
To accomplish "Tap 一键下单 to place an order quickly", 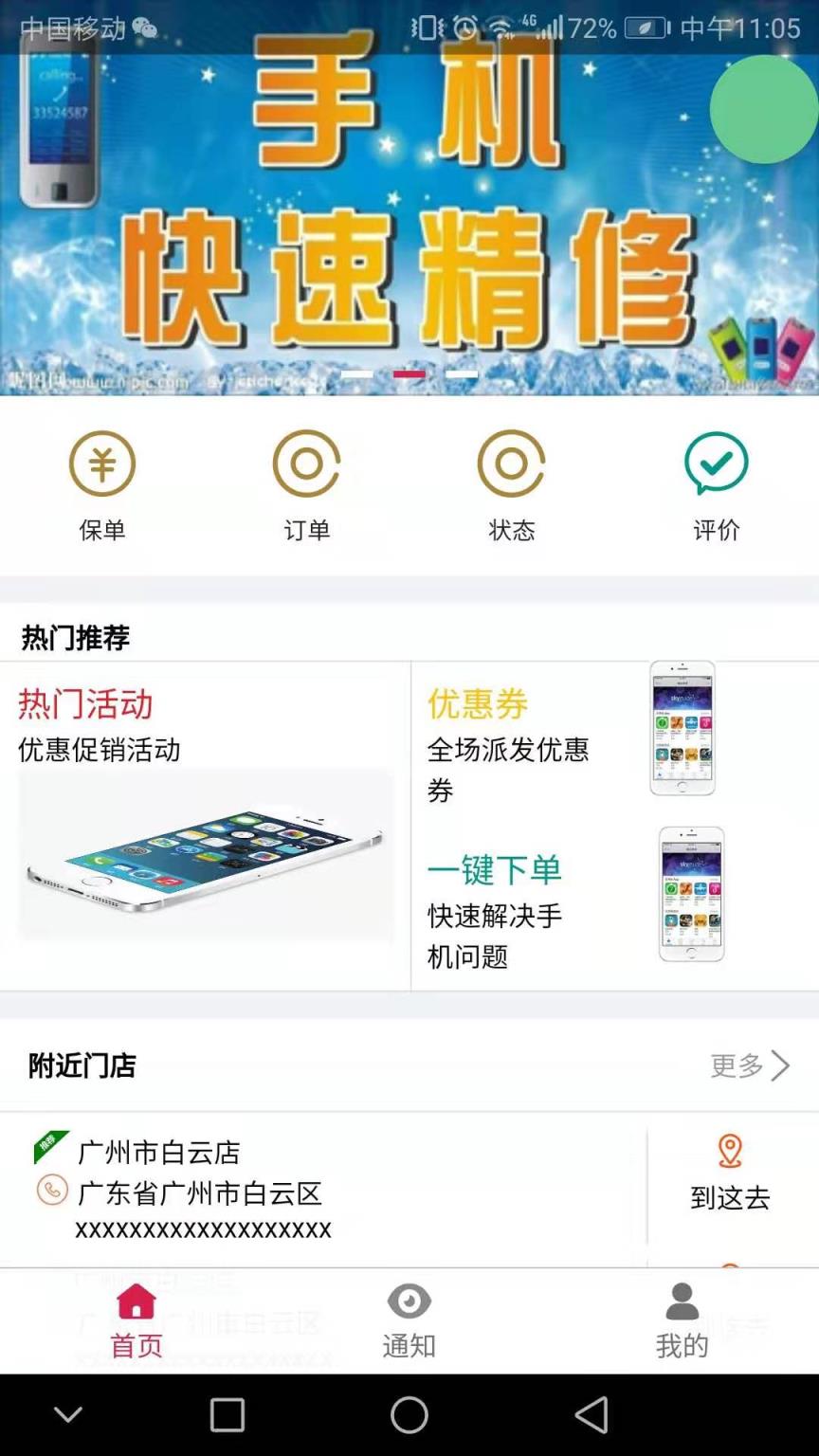I will click(495, 868).
